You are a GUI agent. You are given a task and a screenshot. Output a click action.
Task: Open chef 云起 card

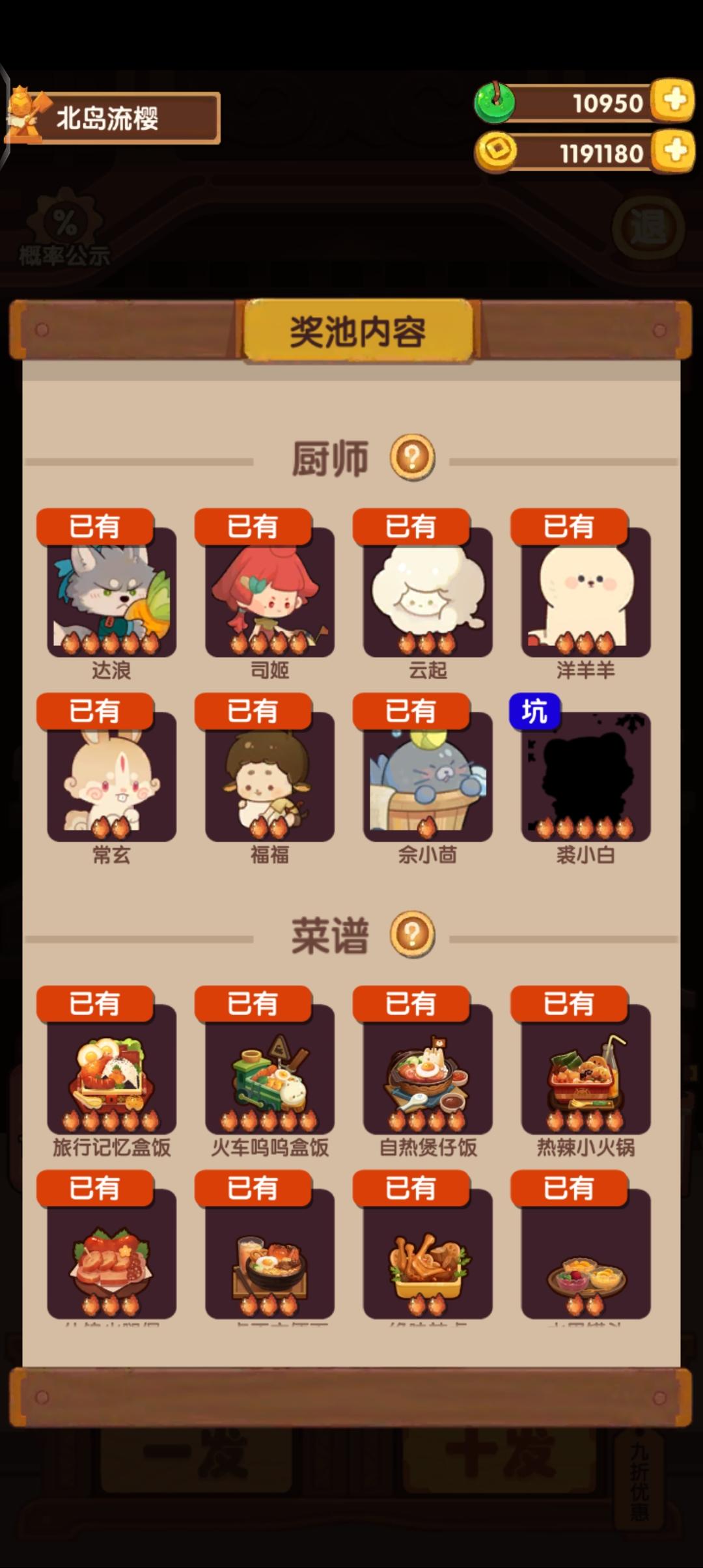(428, 592)
